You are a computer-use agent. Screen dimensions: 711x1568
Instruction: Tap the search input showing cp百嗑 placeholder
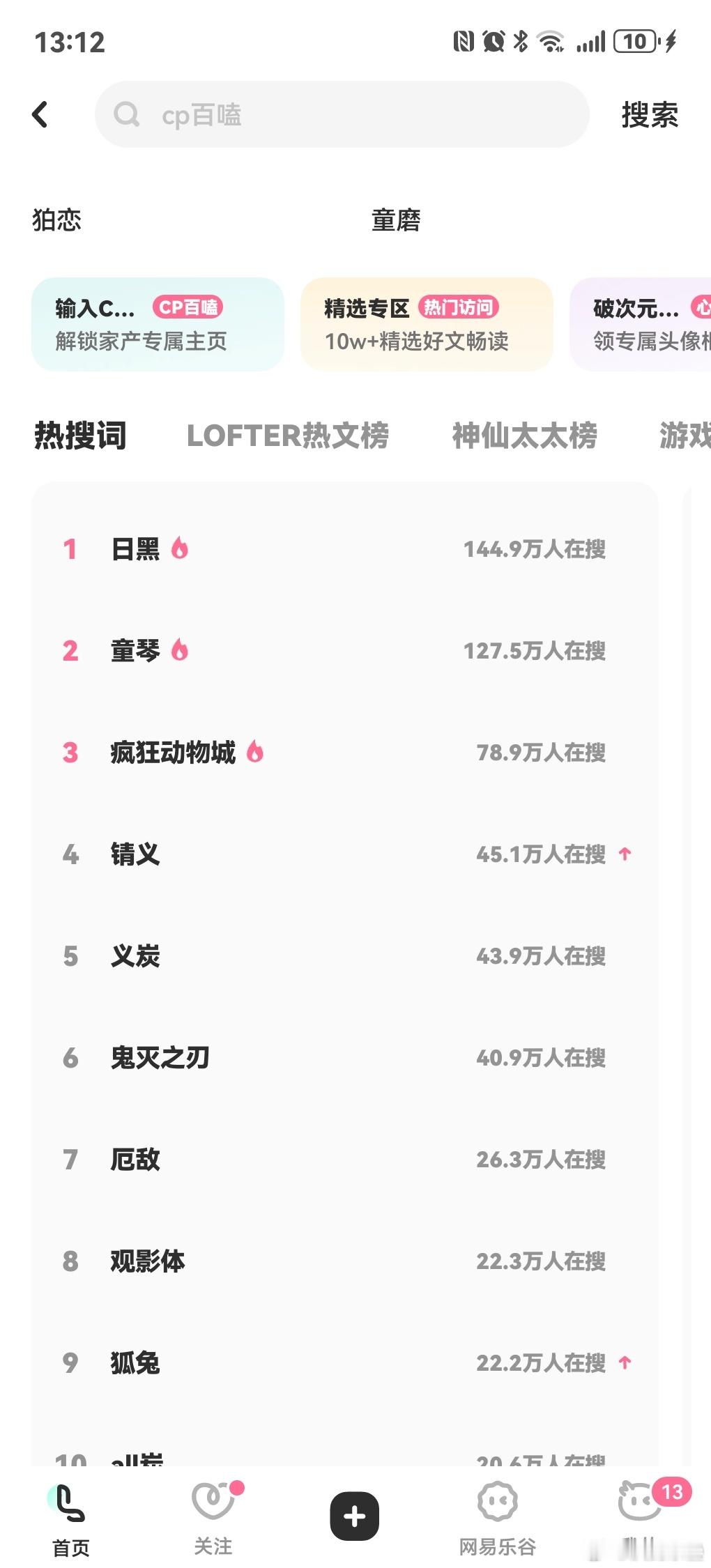[342, 115]
